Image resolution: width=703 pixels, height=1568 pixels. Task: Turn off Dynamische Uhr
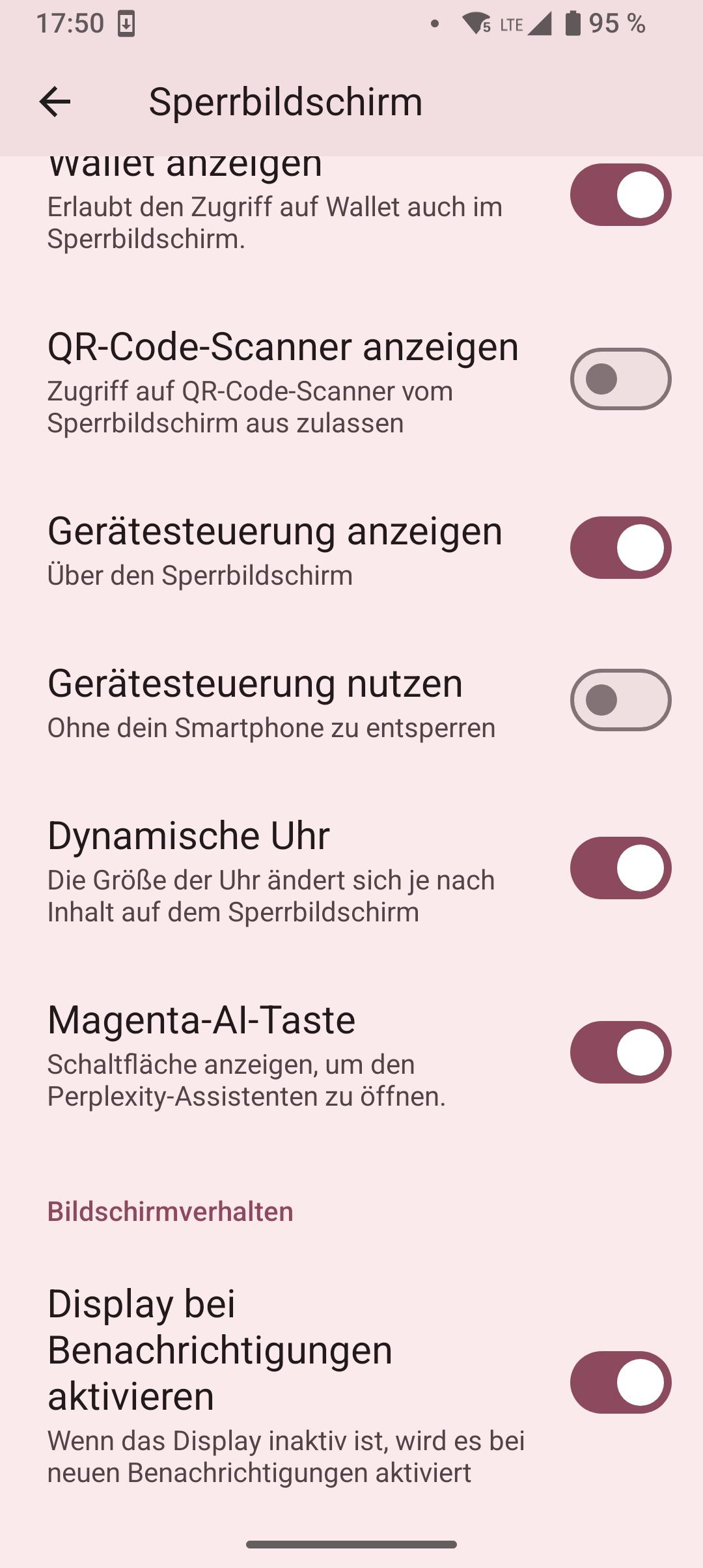click(x=620, y=868)
